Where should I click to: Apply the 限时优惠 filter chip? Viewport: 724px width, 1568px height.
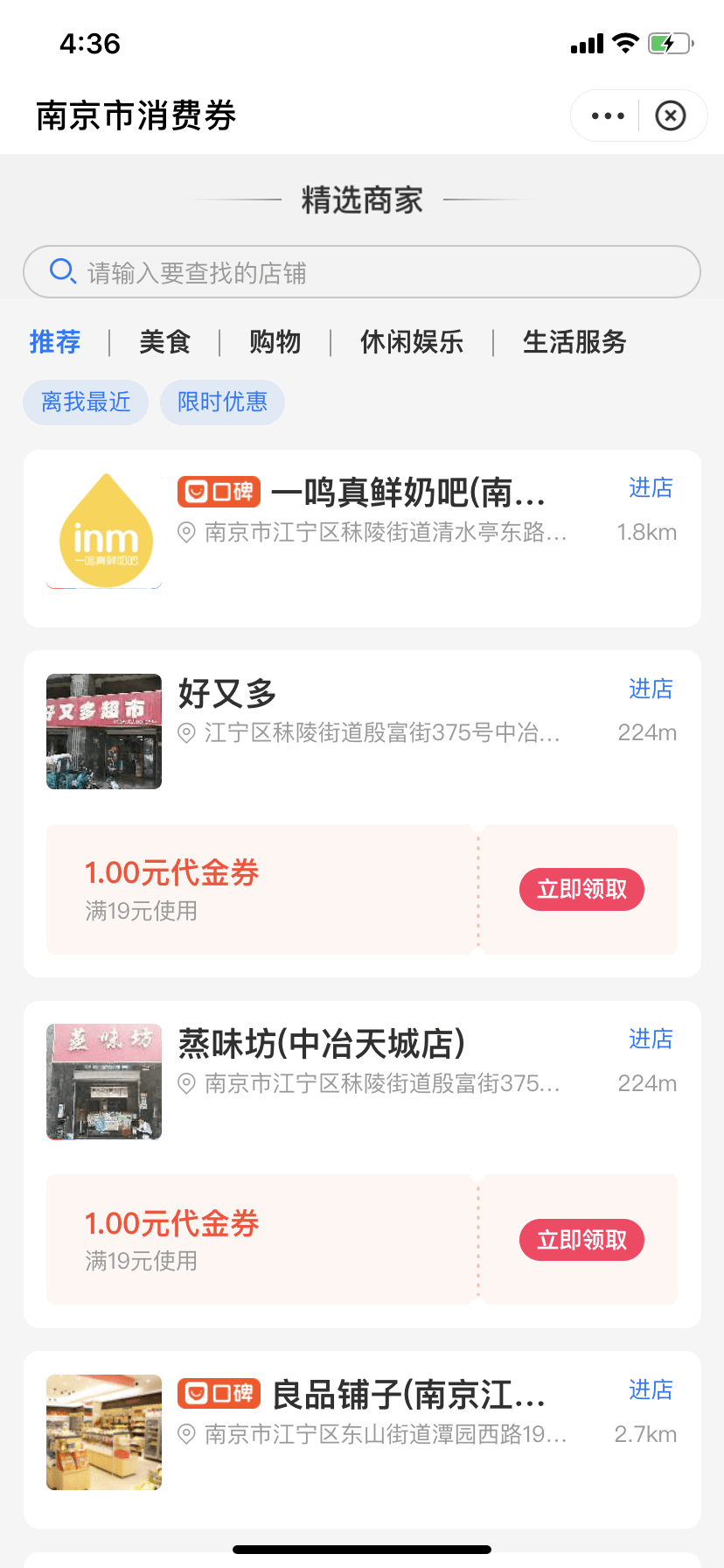(222, 402)
